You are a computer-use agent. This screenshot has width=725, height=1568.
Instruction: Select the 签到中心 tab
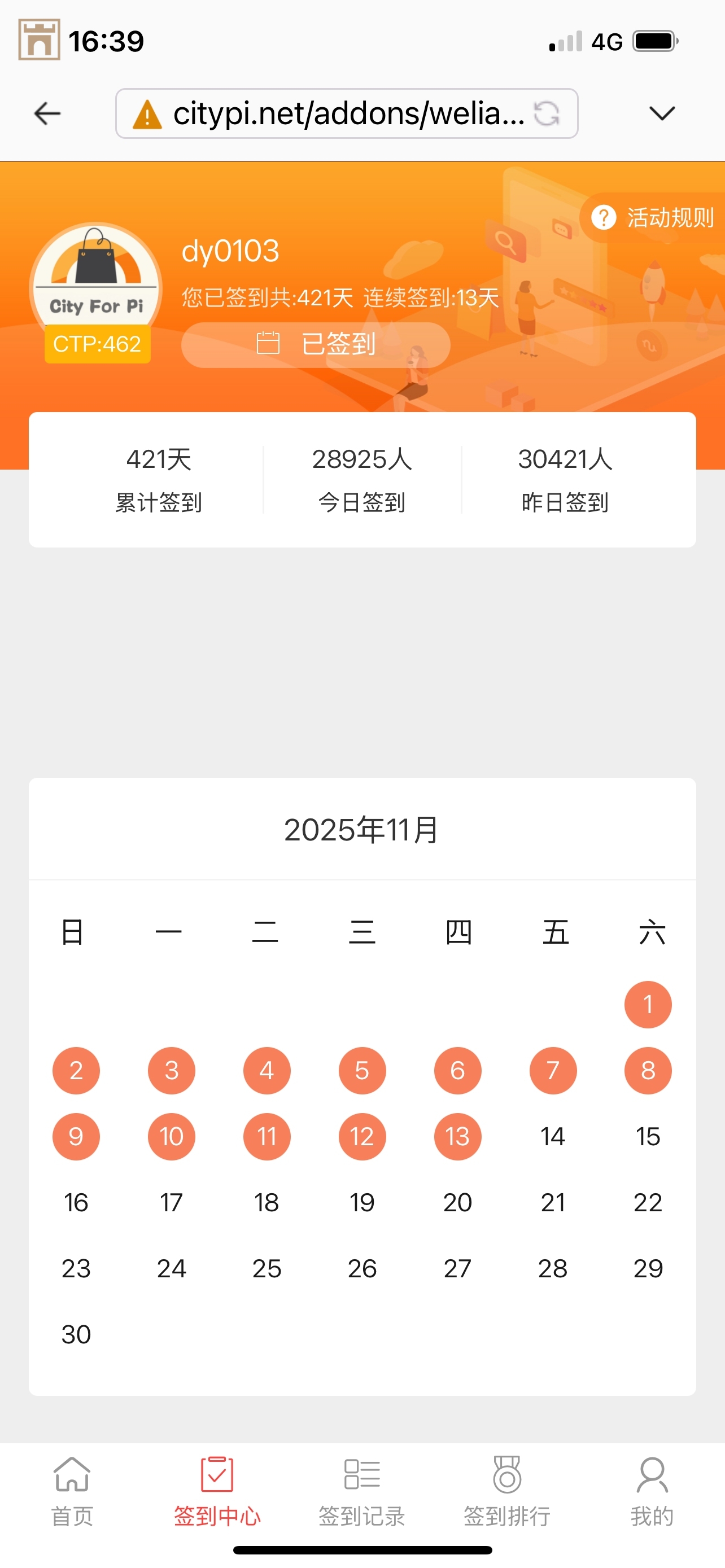tap(217, 1491)
